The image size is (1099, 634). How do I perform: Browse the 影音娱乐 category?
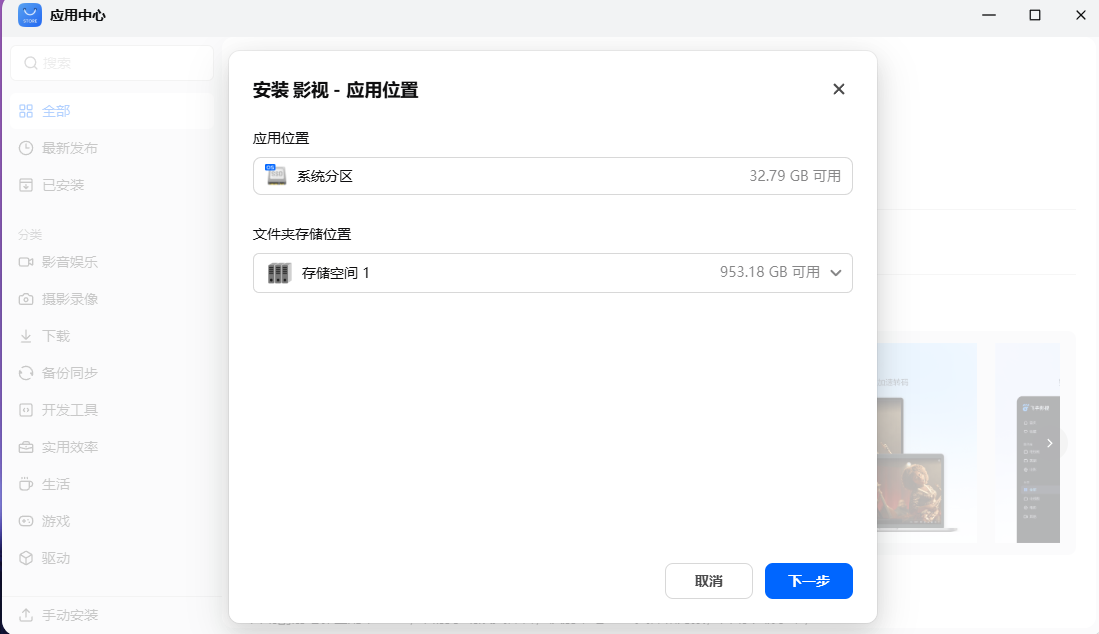point(69,262)
